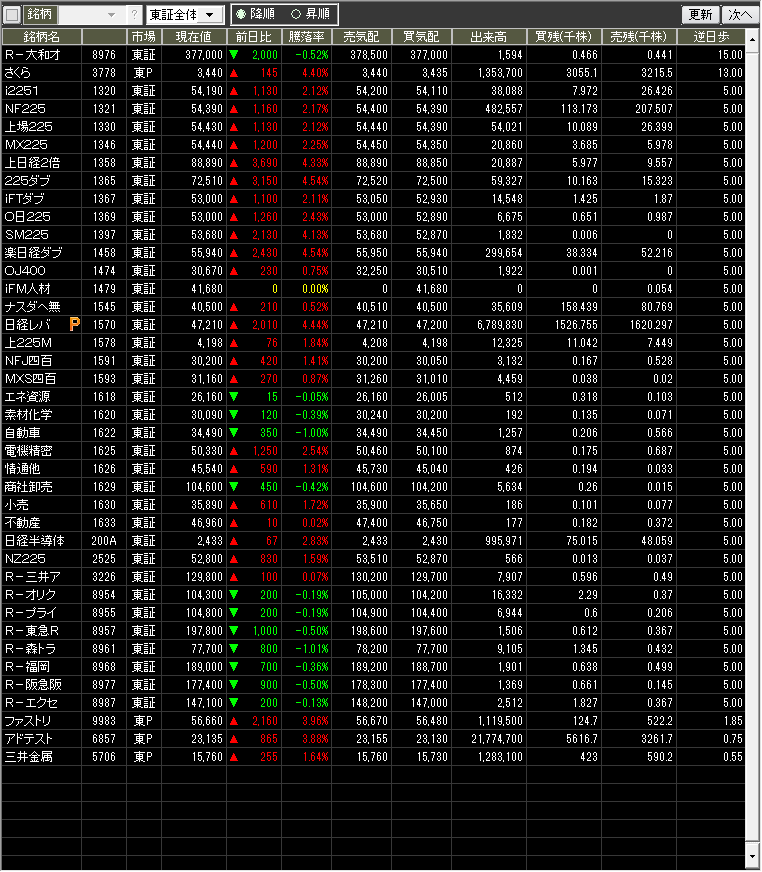Sort by the 騰落率 column header
762x872 pixels.
pos(308,37)
